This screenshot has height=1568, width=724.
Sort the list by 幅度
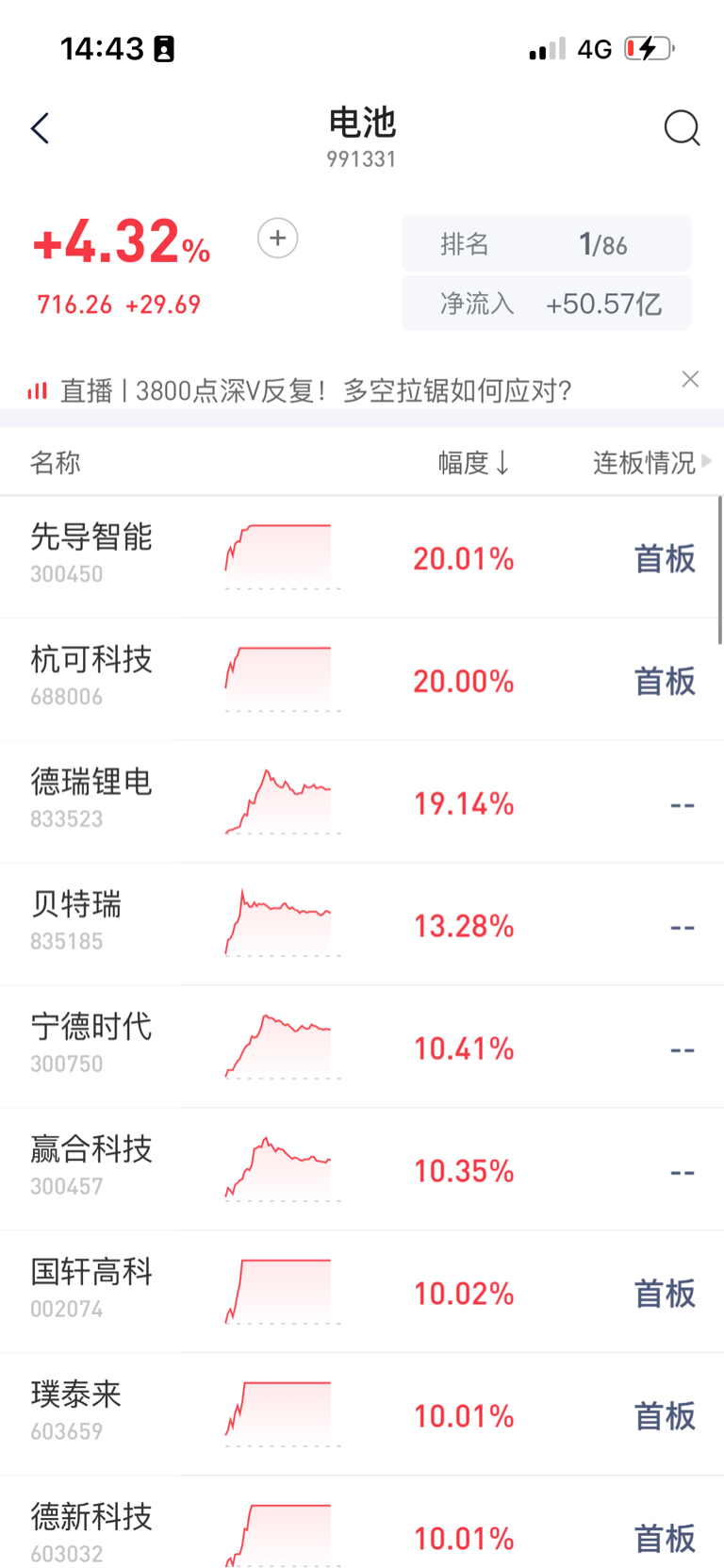click(474, 463)
